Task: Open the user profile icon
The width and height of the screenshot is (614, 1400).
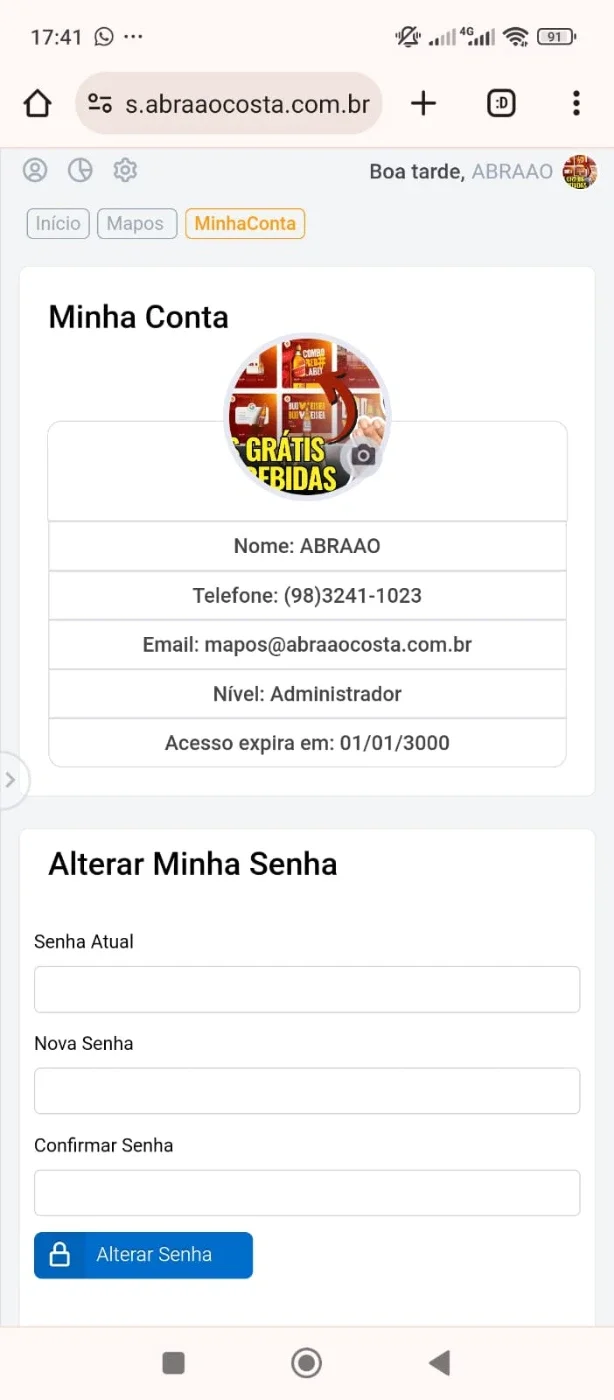Action: (35, 170)
